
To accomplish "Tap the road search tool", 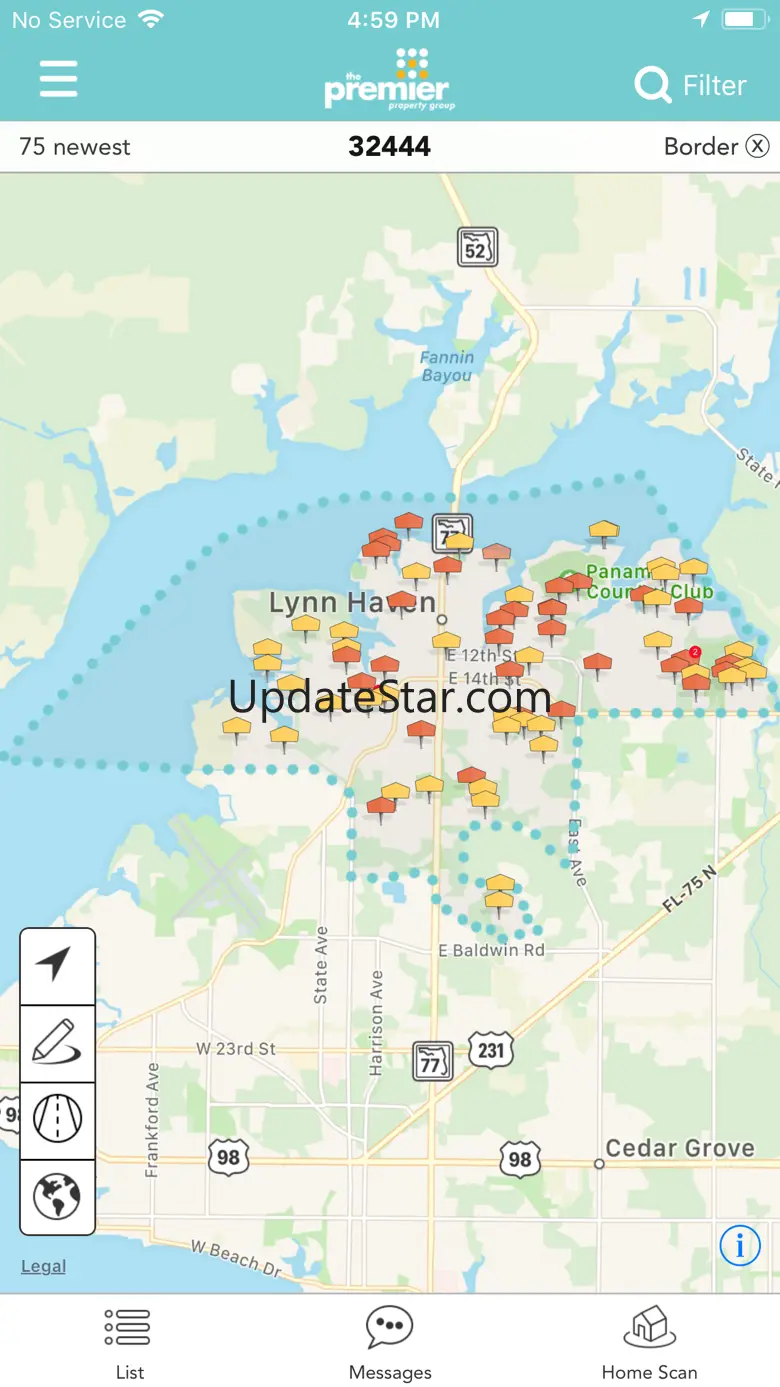I will (57, 1119).
